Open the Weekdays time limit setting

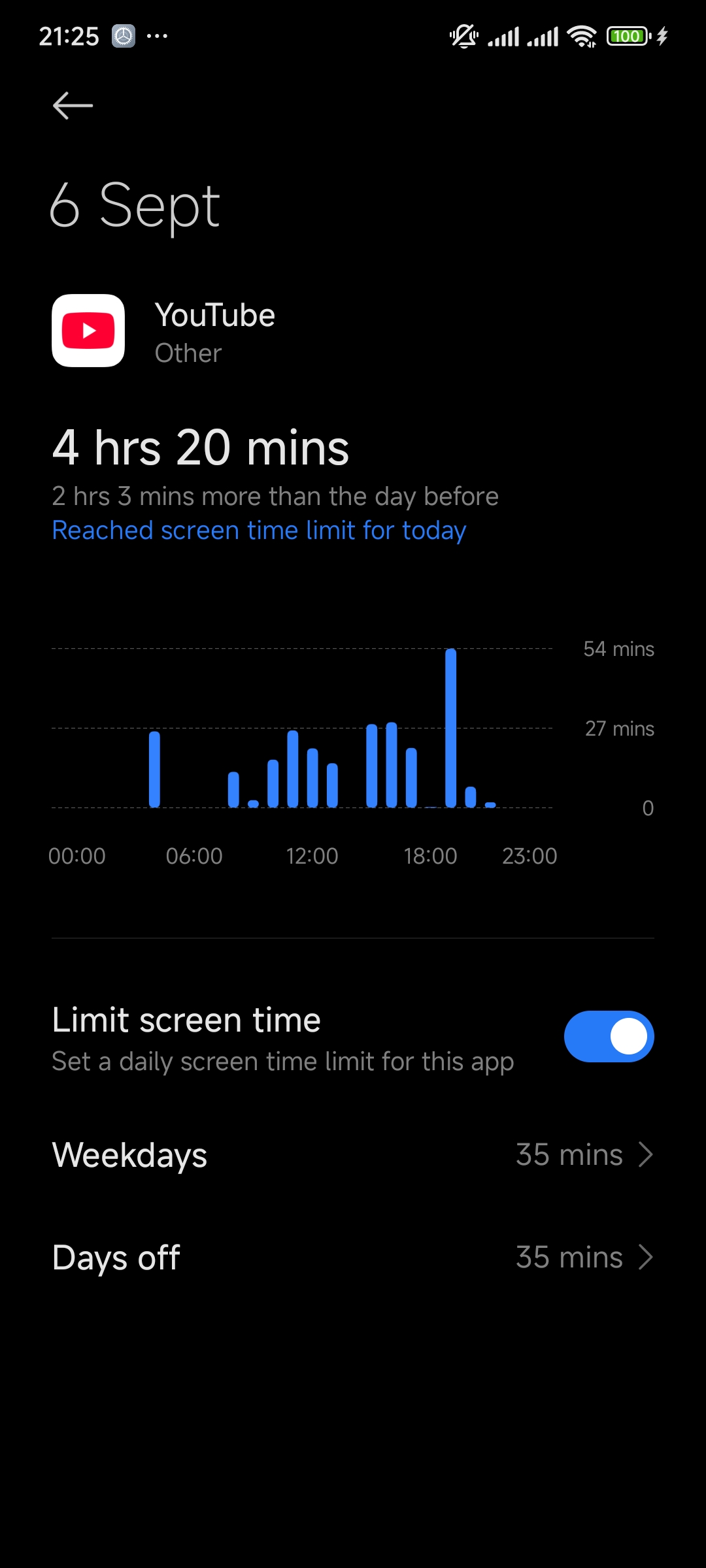click(353, 1154)
